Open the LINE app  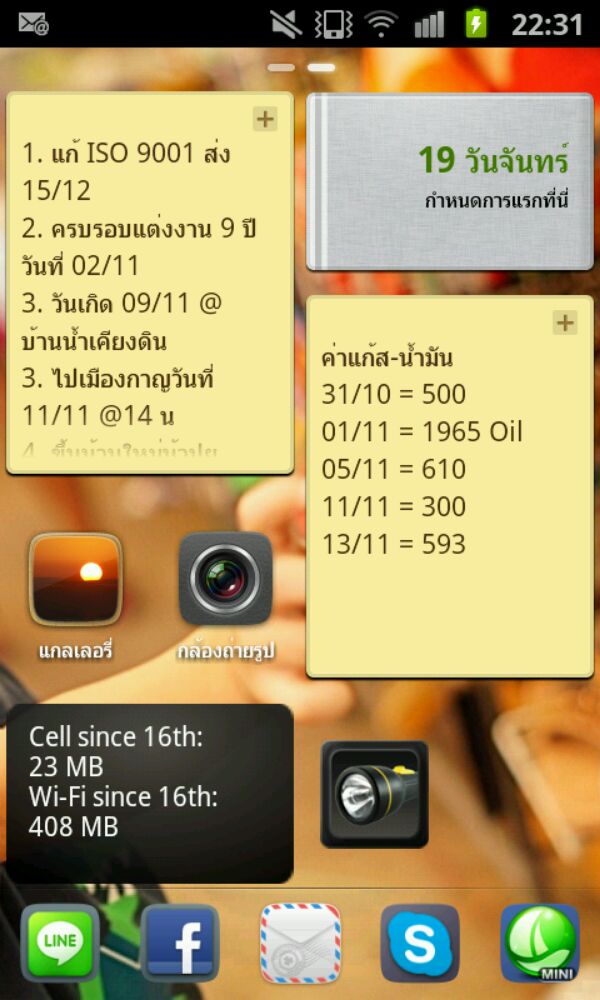(x=60, y=944)
